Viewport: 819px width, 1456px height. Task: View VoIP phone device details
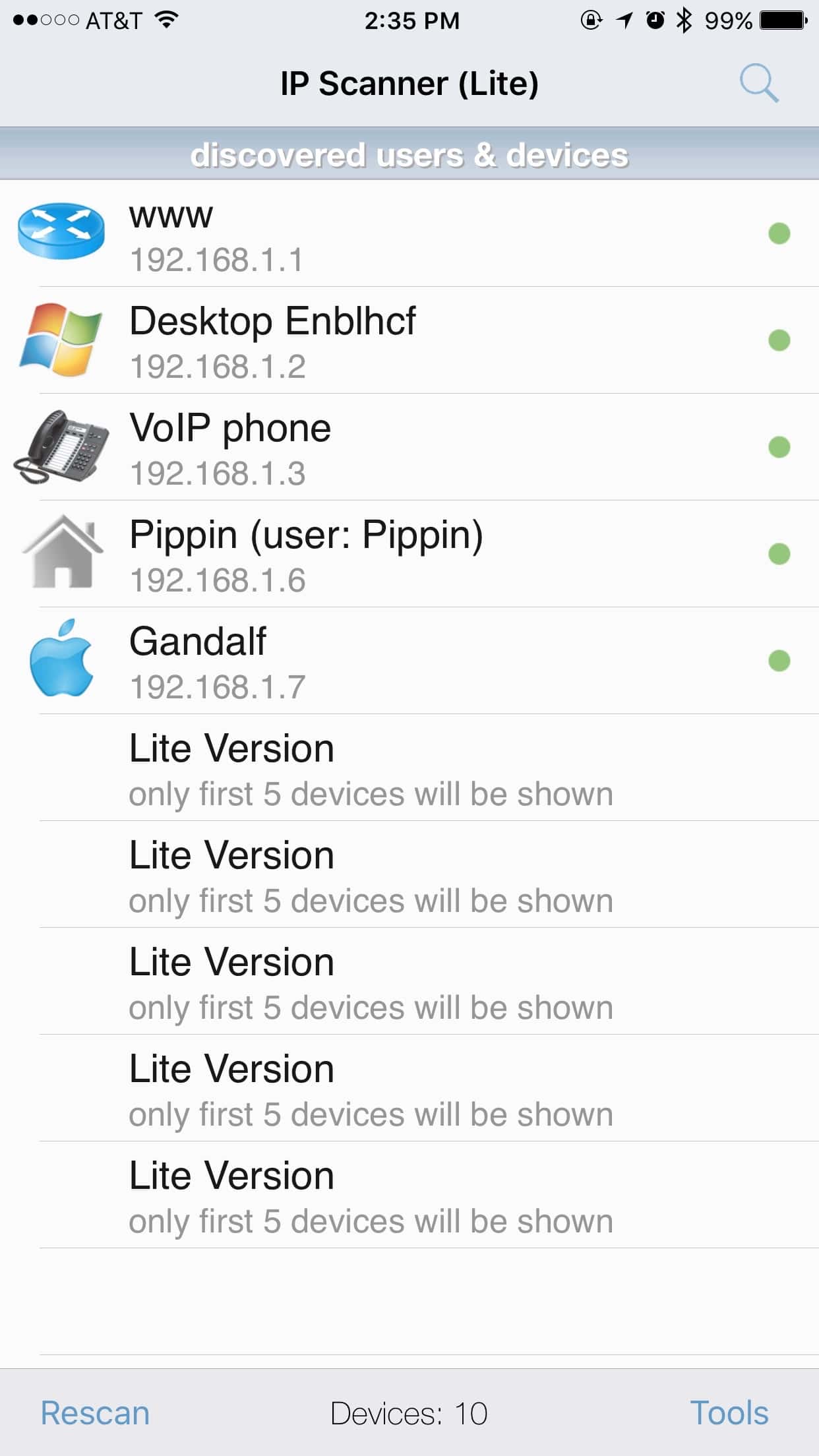(409, 447)
